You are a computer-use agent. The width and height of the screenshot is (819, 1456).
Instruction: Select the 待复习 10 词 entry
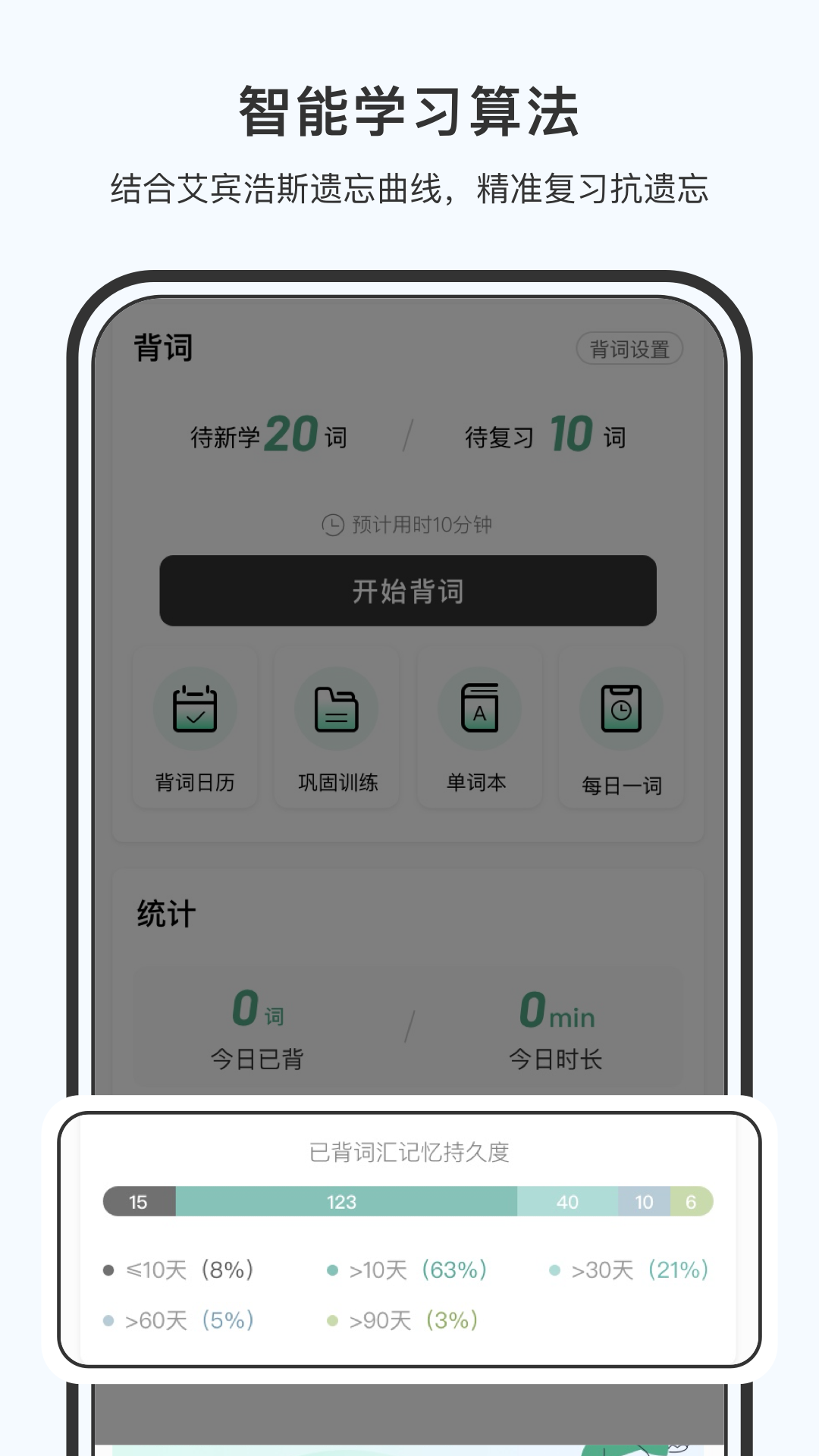click(545, 435)
